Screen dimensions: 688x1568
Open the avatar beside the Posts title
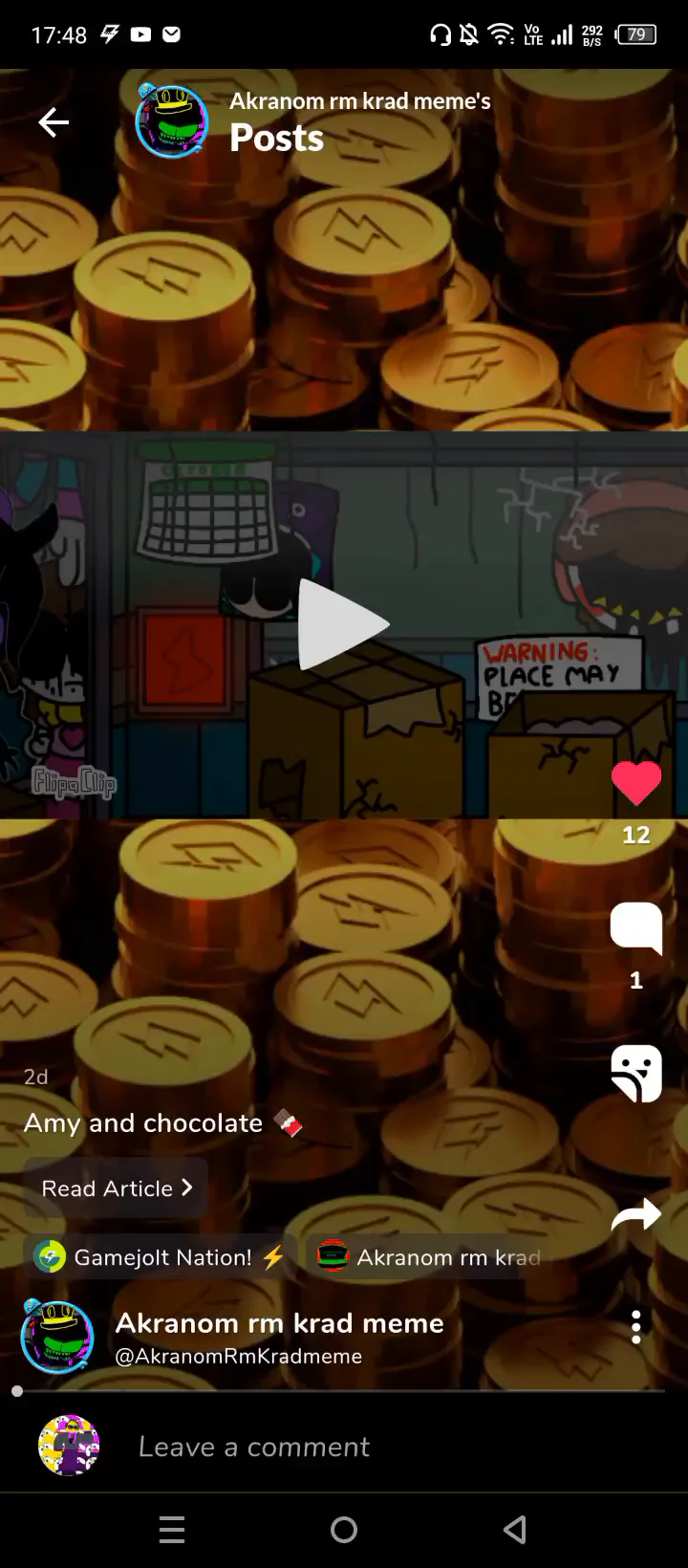pos(172,121)
